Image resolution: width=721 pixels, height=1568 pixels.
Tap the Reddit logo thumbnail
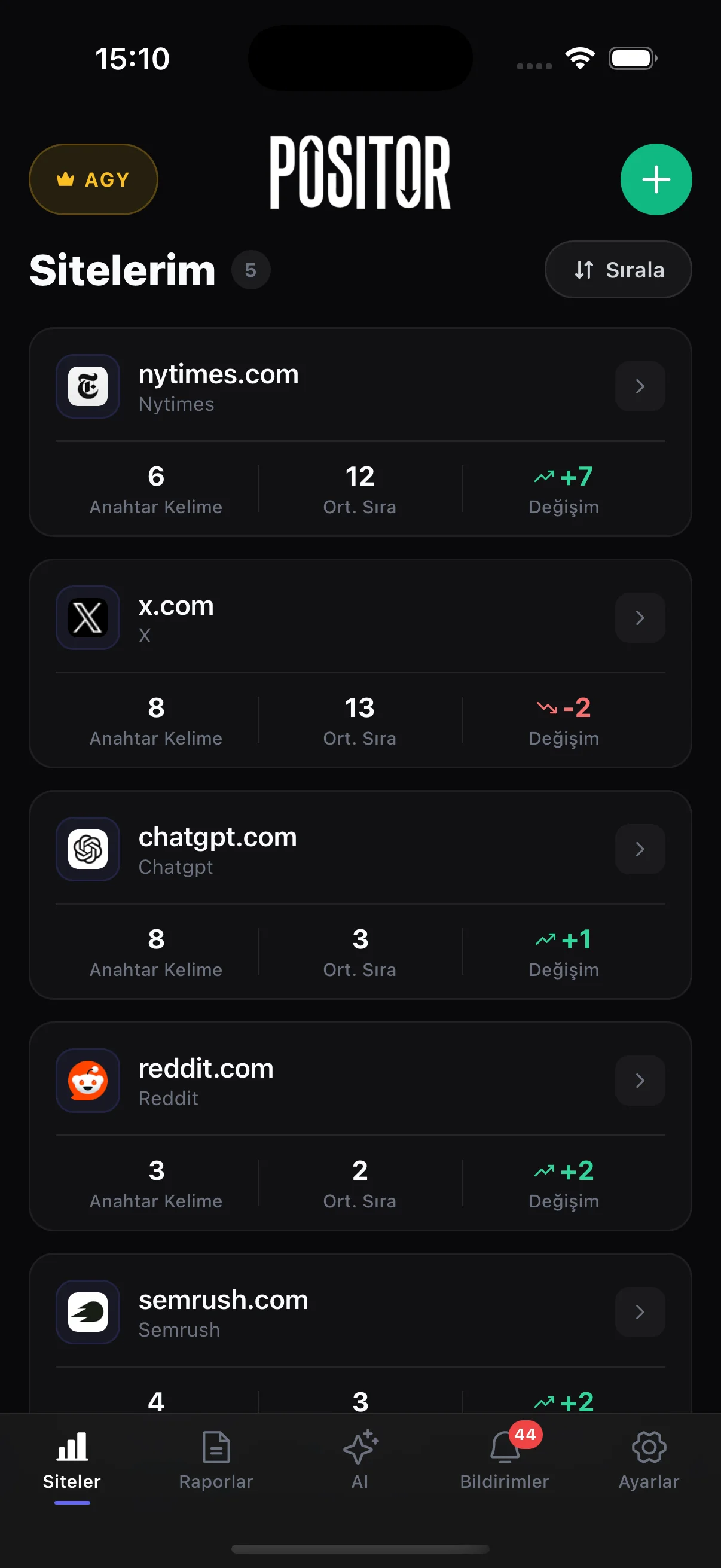pos(88,1081)
